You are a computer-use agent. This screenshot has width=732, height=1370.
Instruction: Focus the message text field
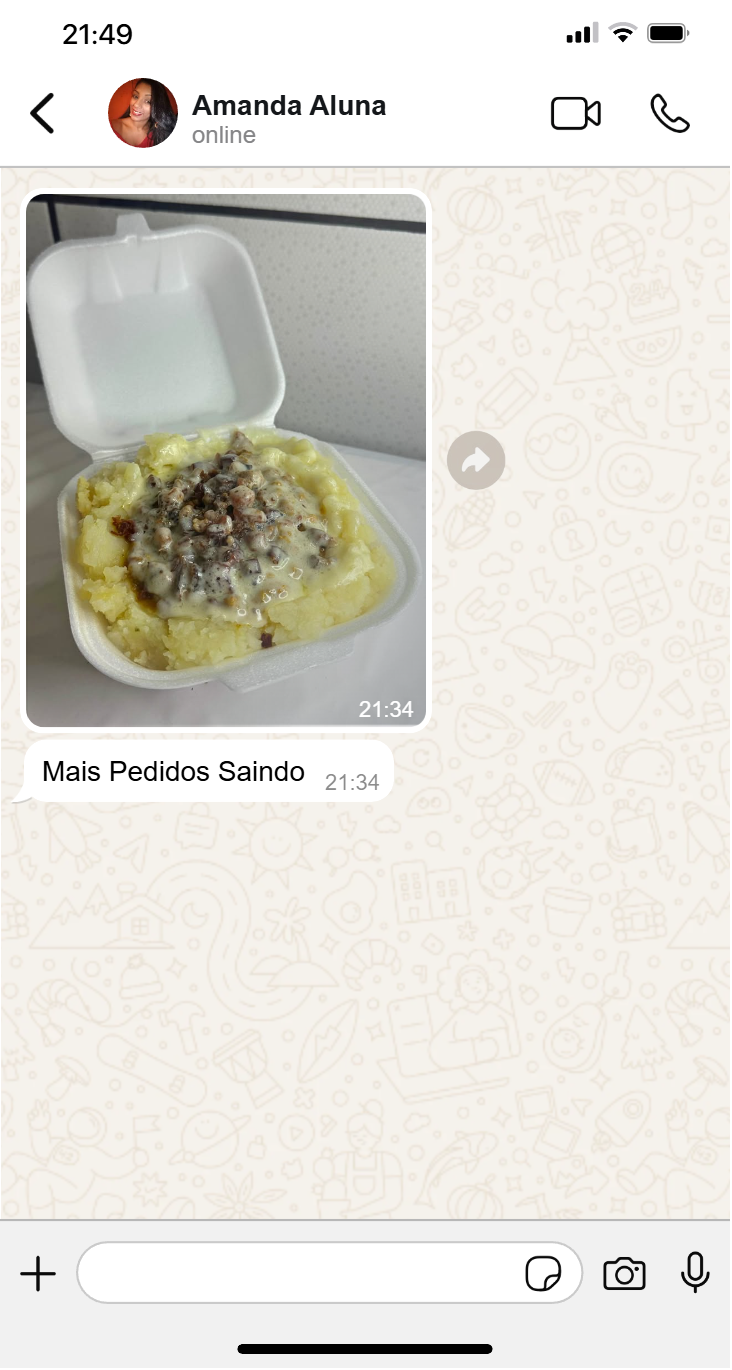[x=300, y=1273]
